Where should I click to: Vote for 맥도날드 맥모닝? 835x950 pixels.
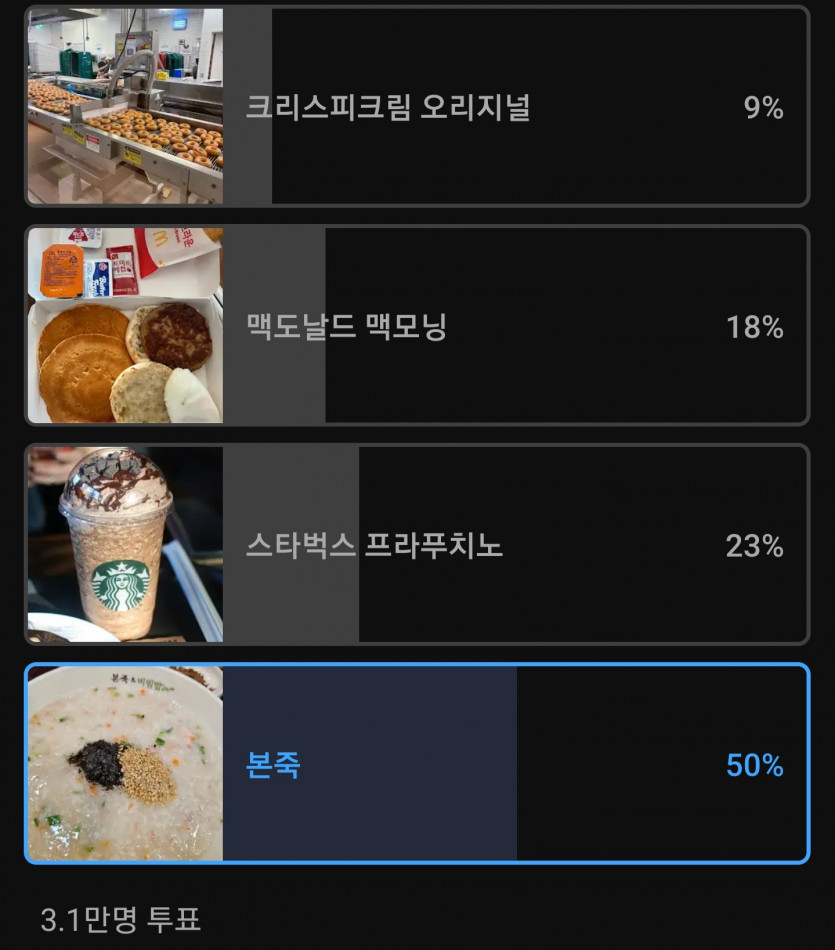pyautogui.click(x=416, y=326)
